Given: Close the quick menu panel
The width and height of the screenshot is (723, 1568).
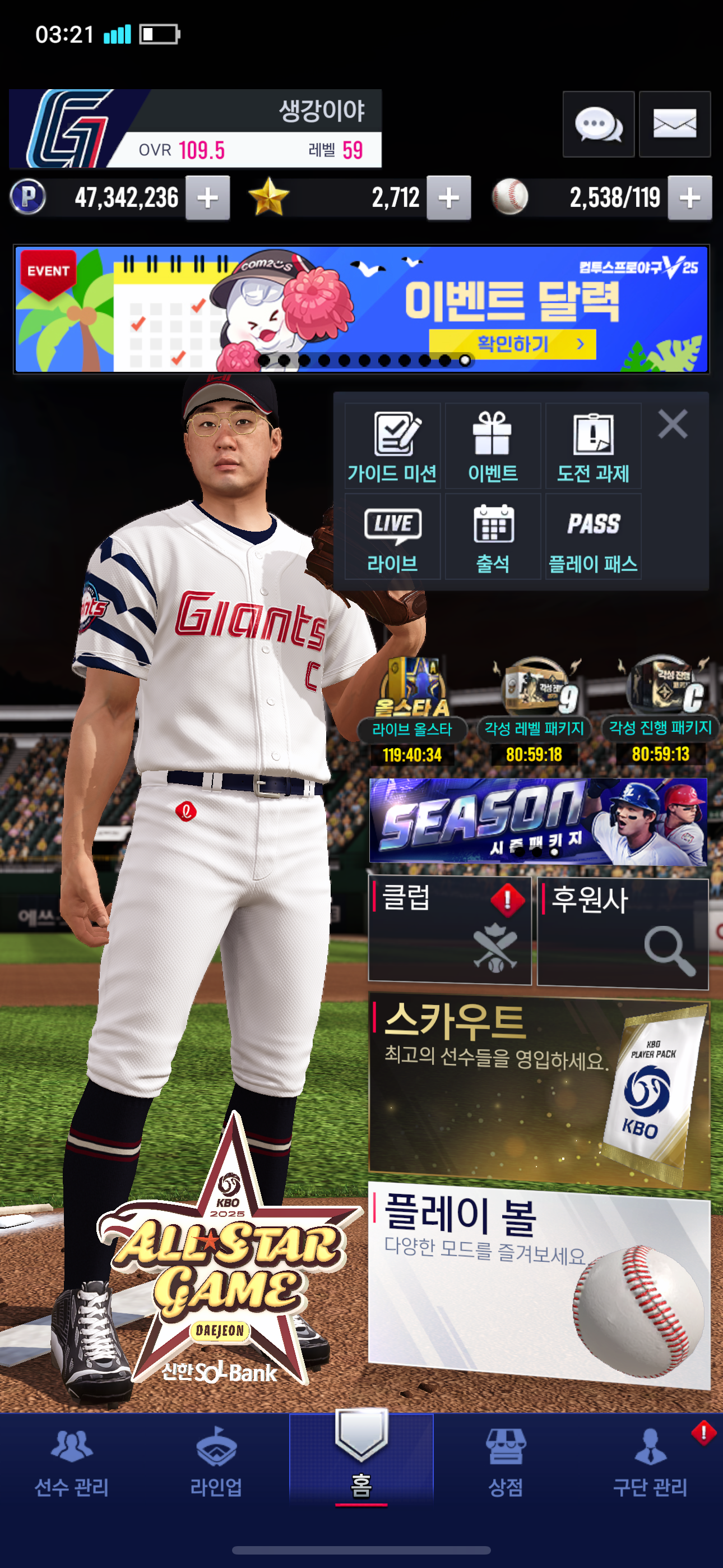Looking at the screenshot, I should (x=673, y=423).
